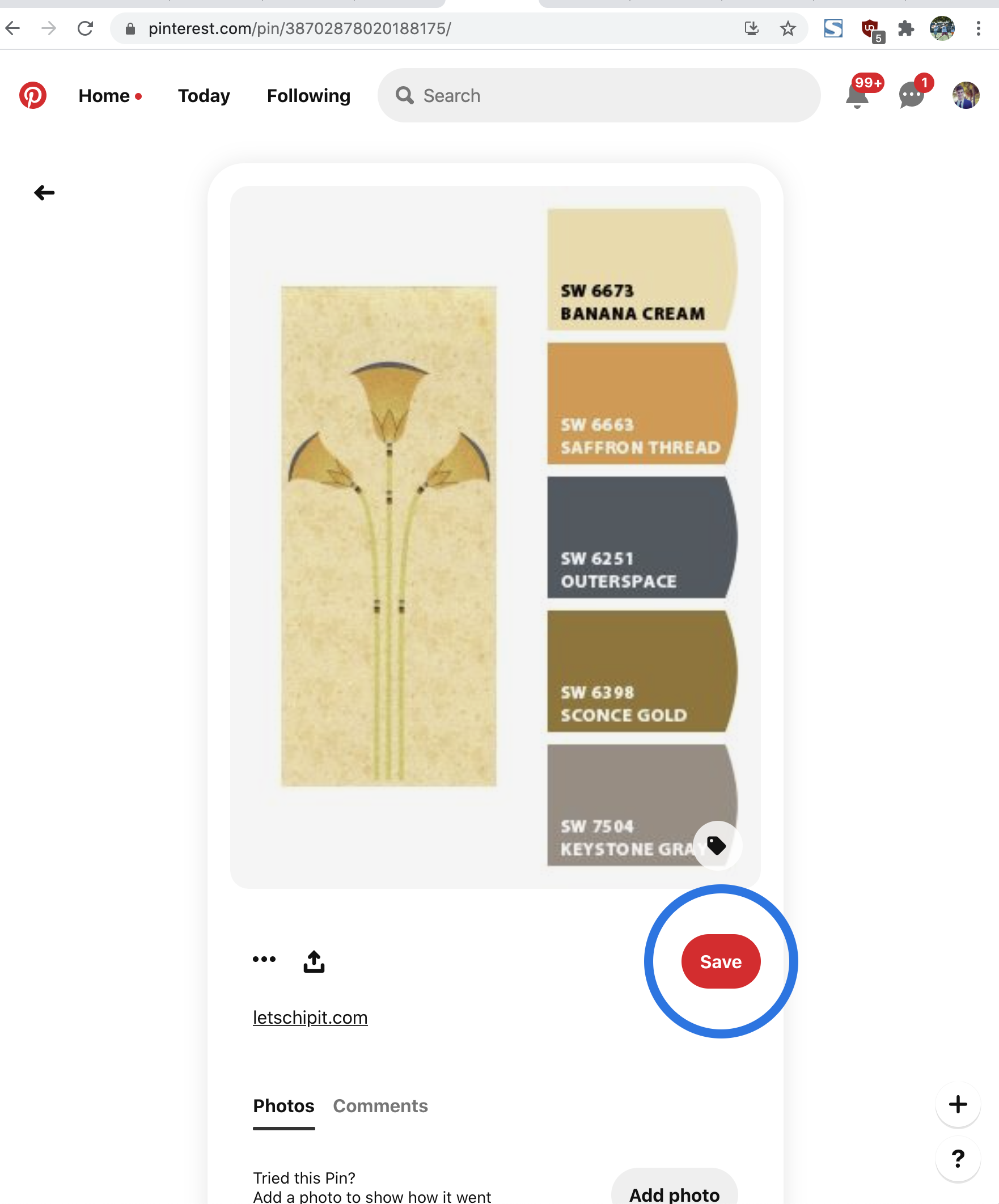Open the notifications bell

857,96
